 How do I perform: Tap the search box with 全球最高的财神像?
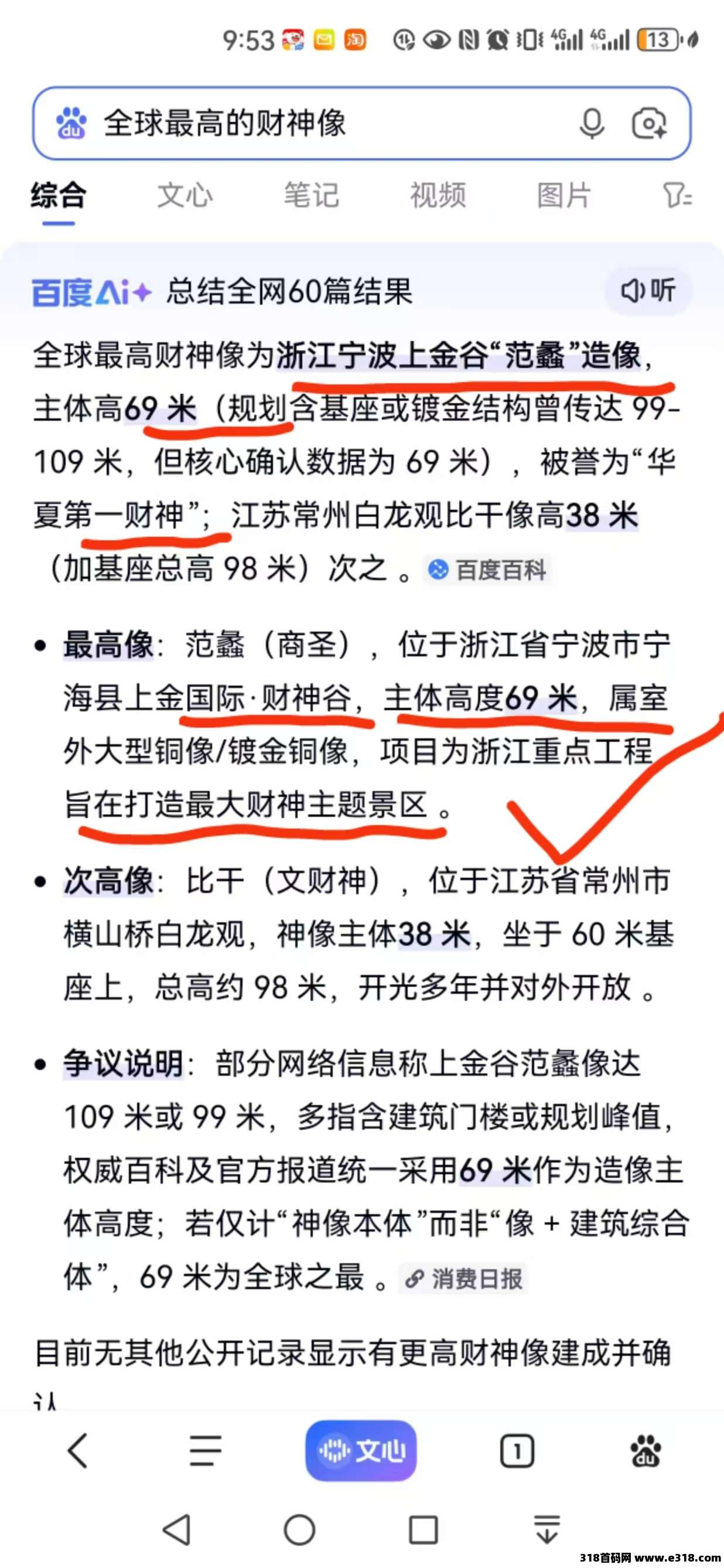click(x=361, y=124)
